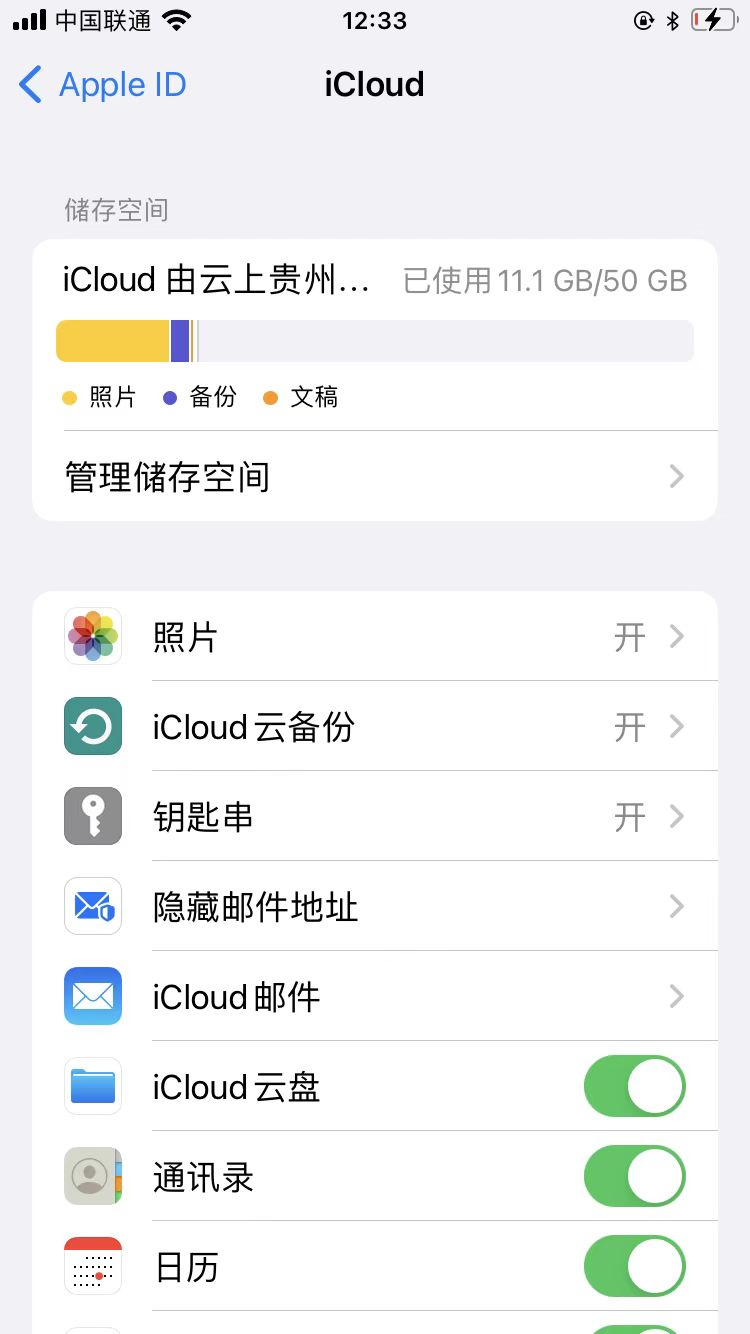Open 管理储存空间 via its chevron
This screenshot has height=1334, width=750.
[676, 476]
